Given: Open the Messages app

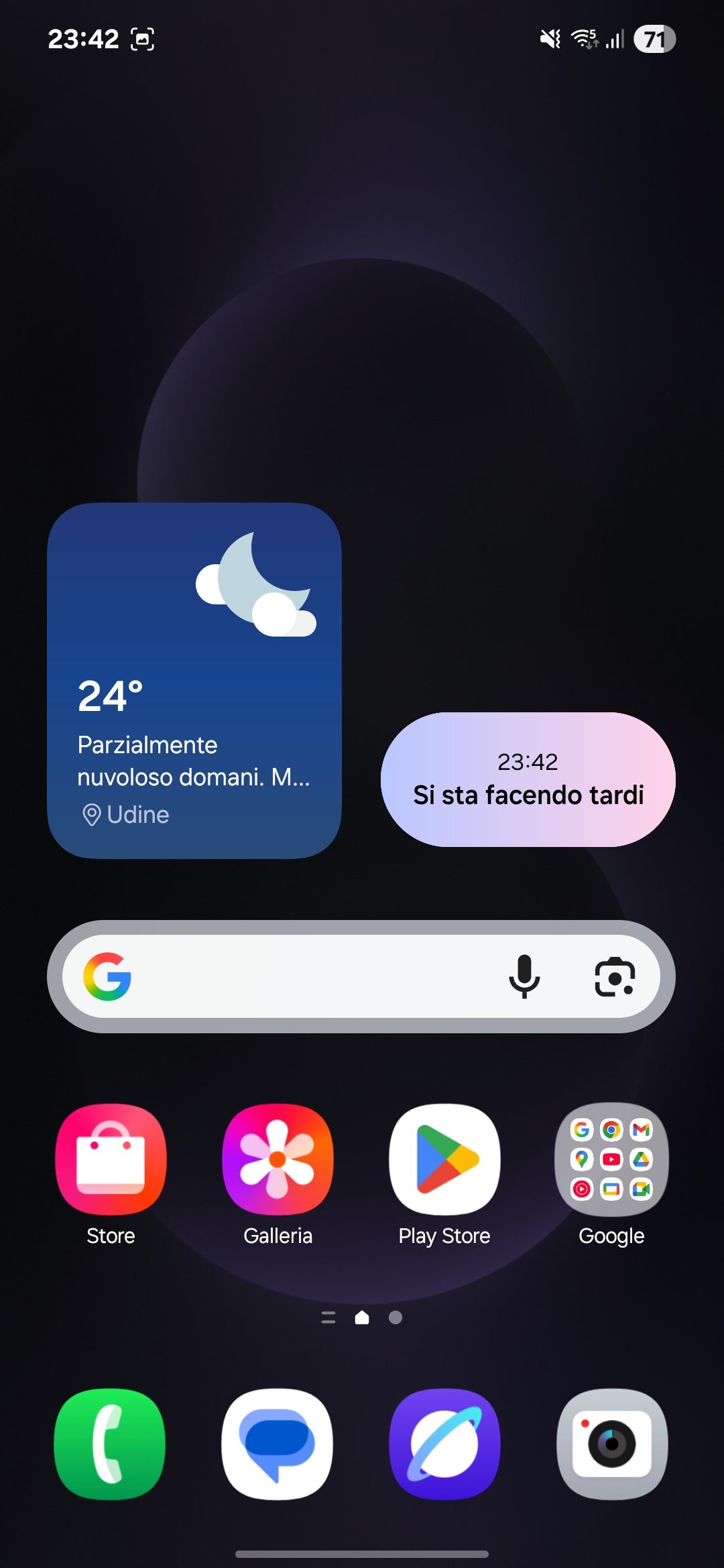Looking at the screenshot, I should 277,1444.
